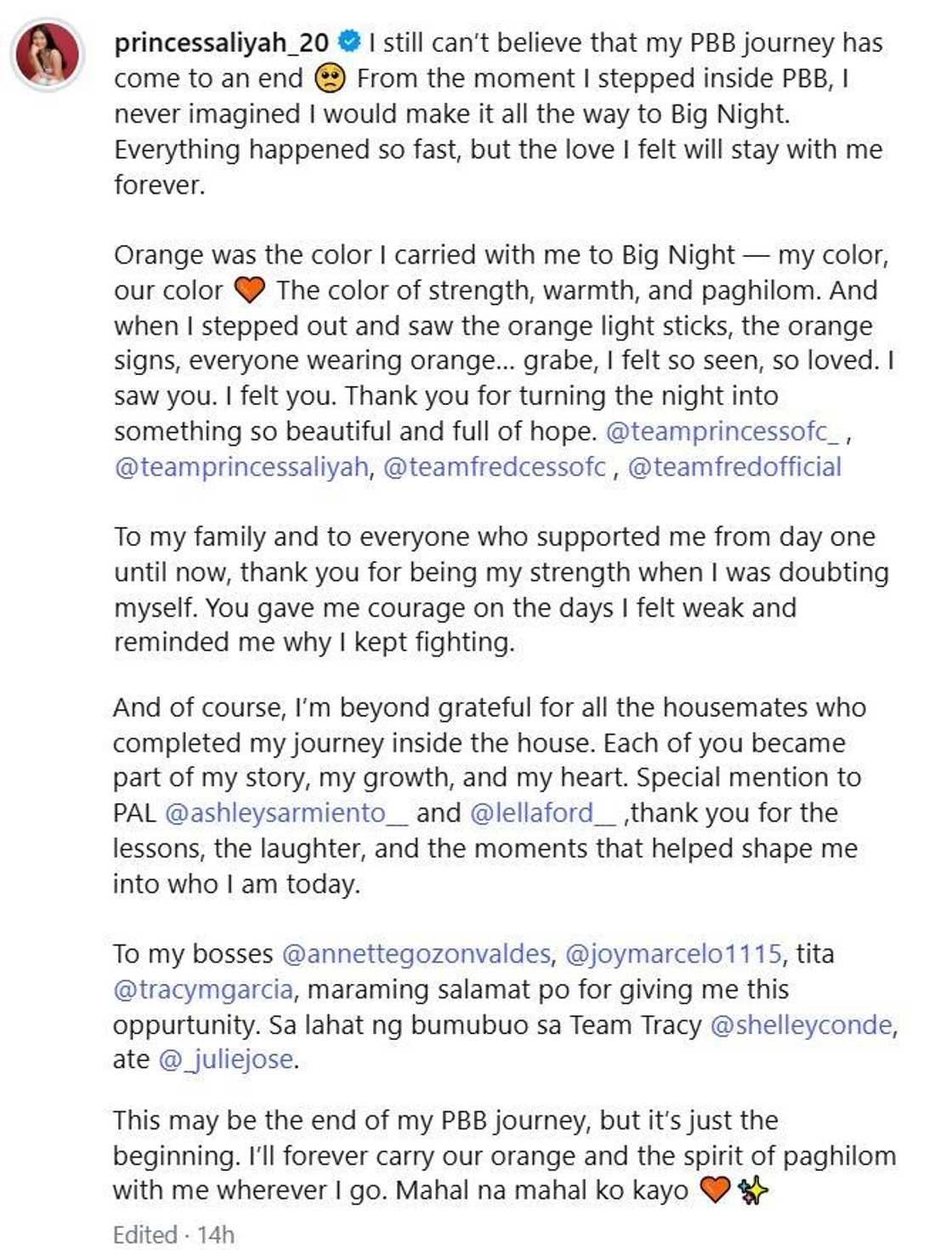Open the @lellaford__ mention
Image resolution: width=952 pixels, height=1250 pixels.
click(x=542, y=813)
